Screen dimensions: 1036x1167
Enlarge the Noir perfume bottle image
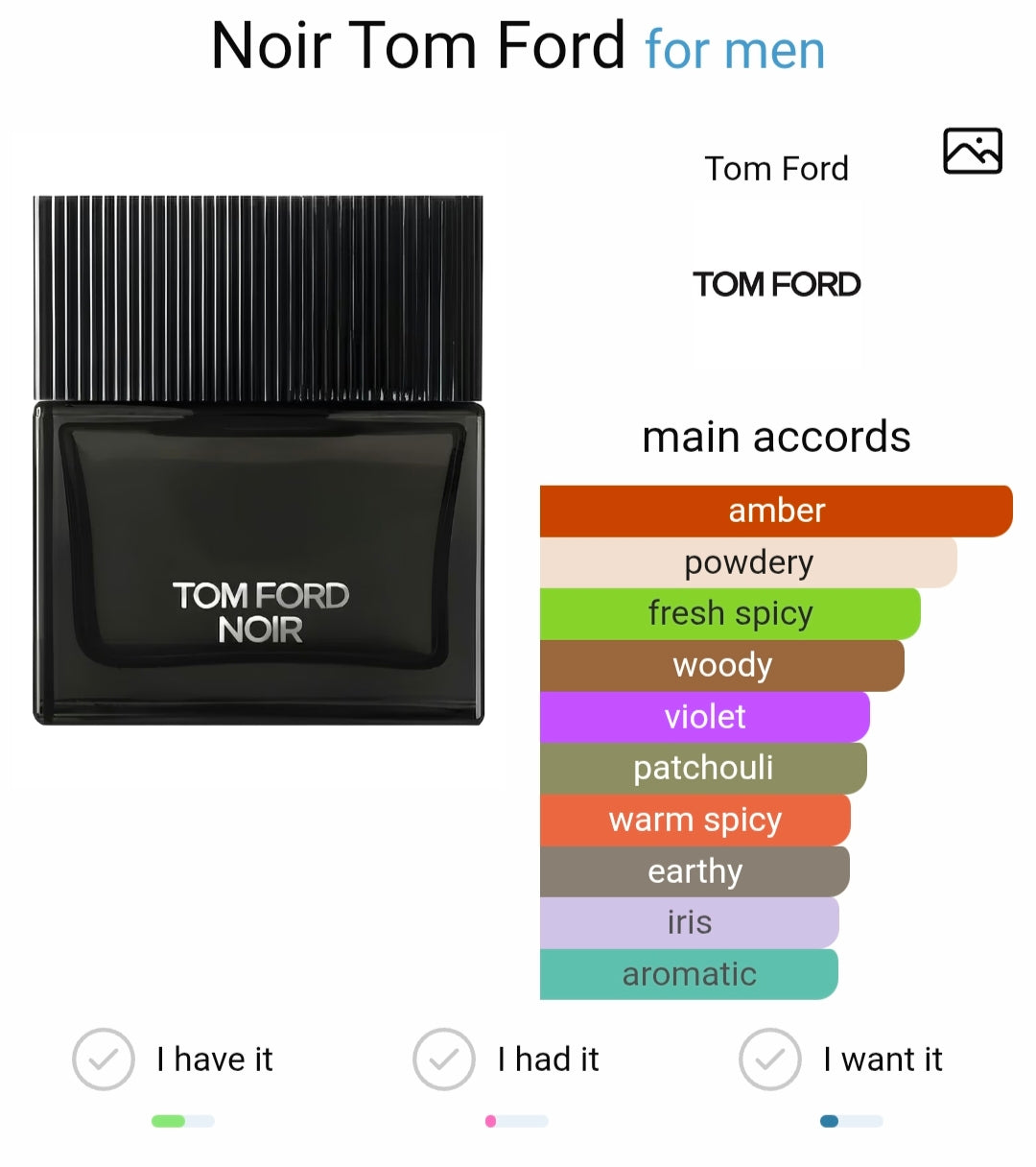259,461
